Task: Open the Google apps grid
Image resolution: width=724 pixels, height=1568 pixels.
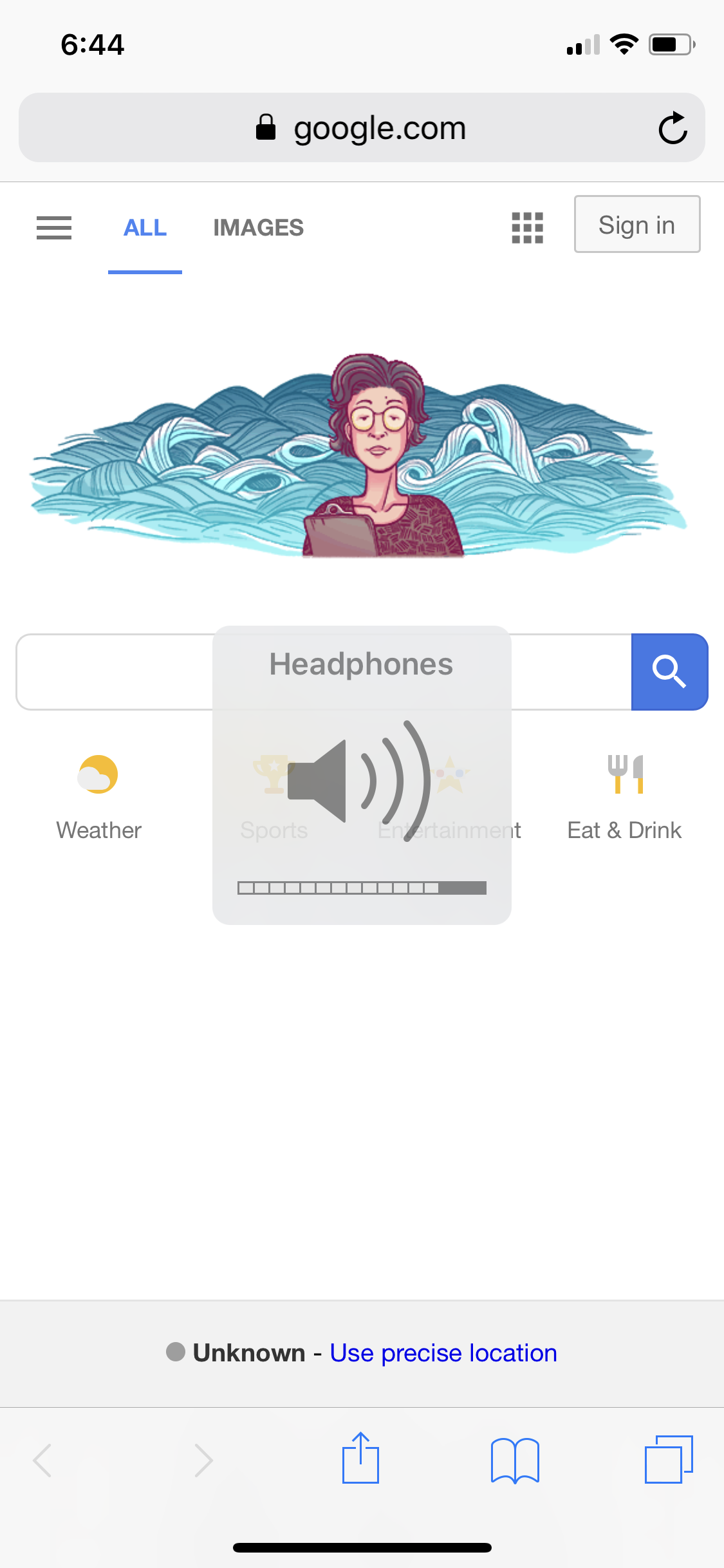Action: [527, 228]
